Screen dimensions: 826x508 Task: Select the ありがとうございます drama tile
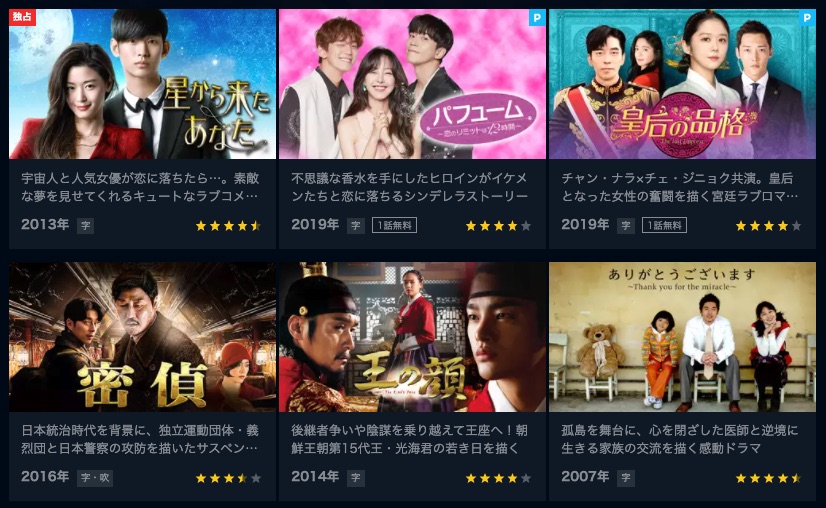click(x=682, y=338)
